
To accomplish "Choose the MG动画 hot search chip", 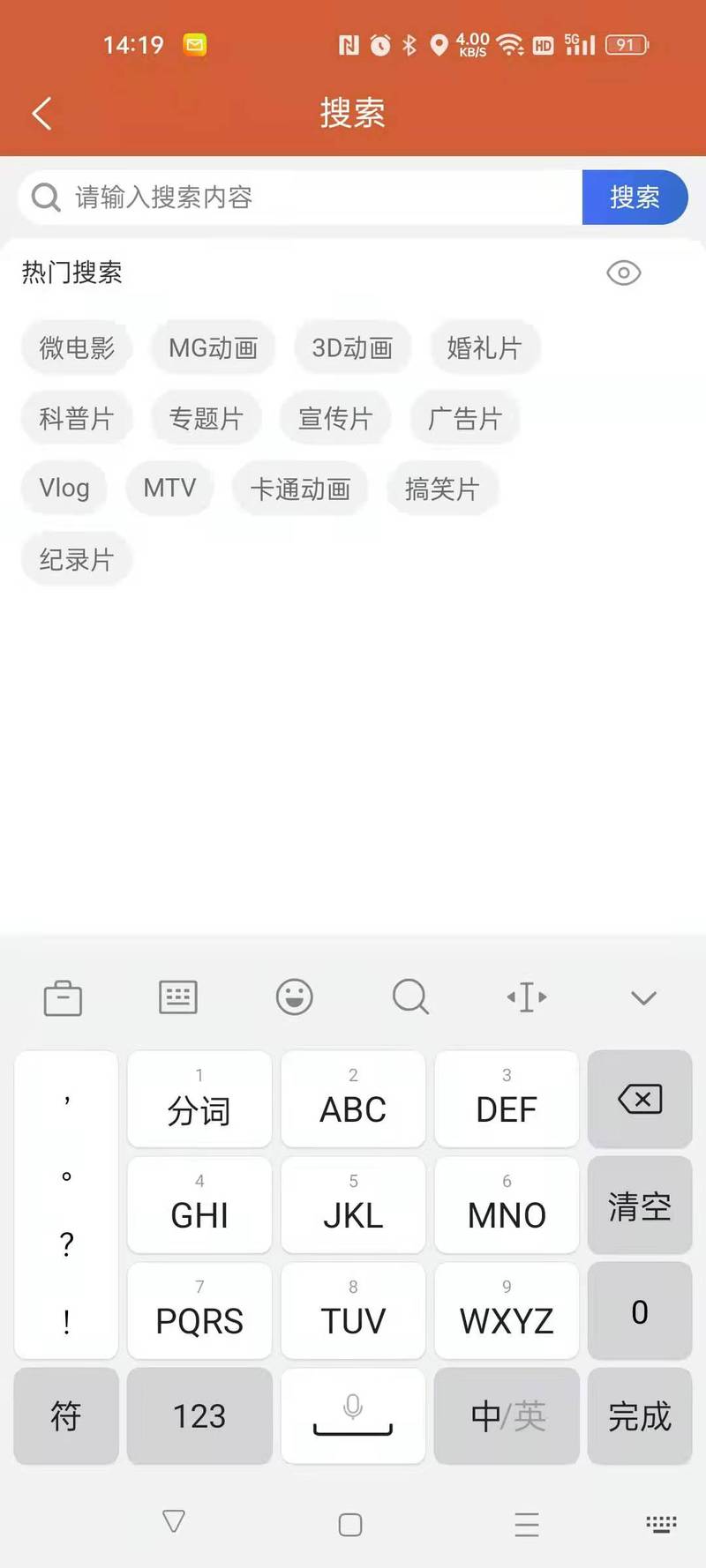I will tap(213, 347).
